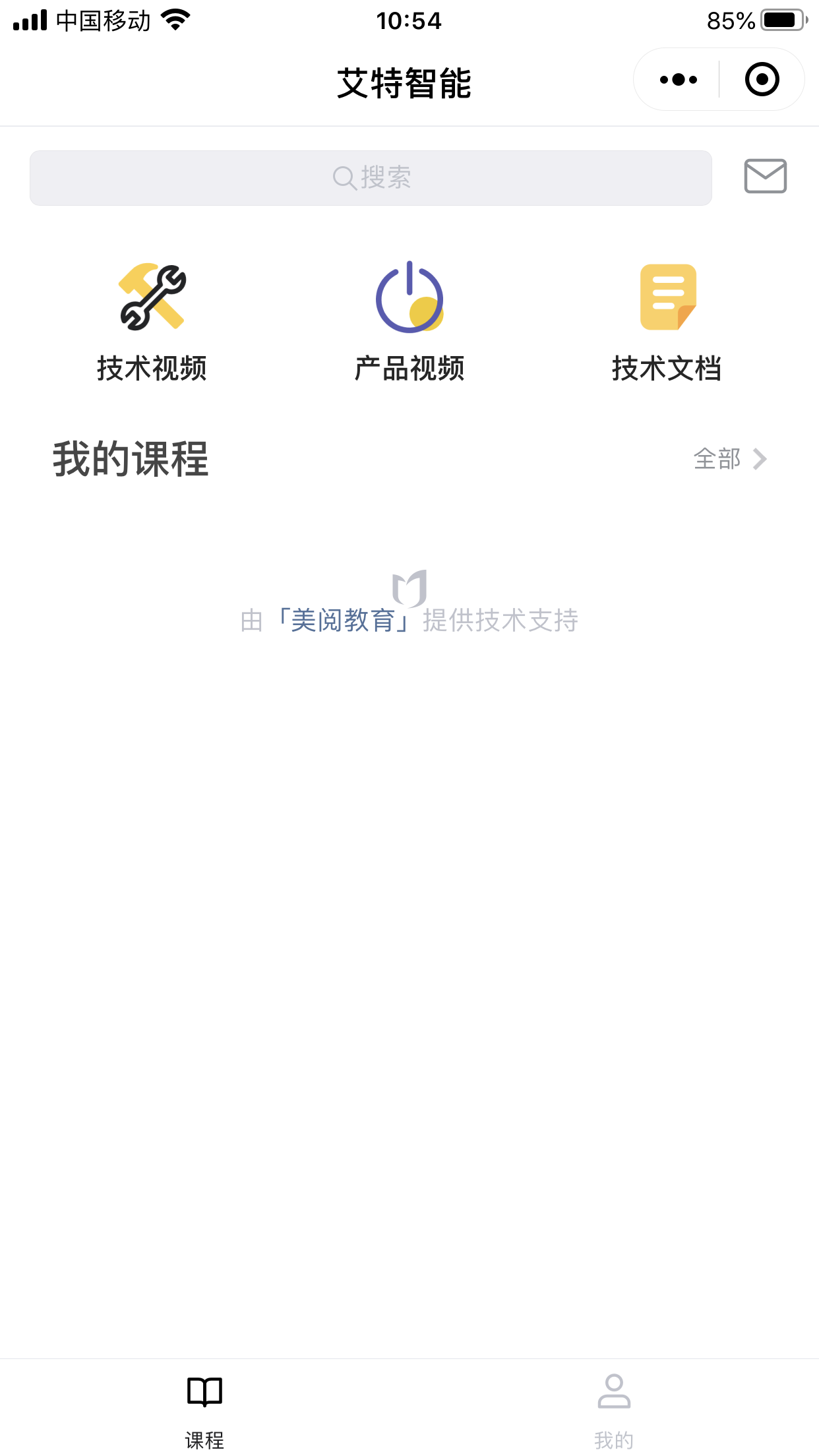Open 技术视频 category
819x1456 pixels.
point(152,323)
